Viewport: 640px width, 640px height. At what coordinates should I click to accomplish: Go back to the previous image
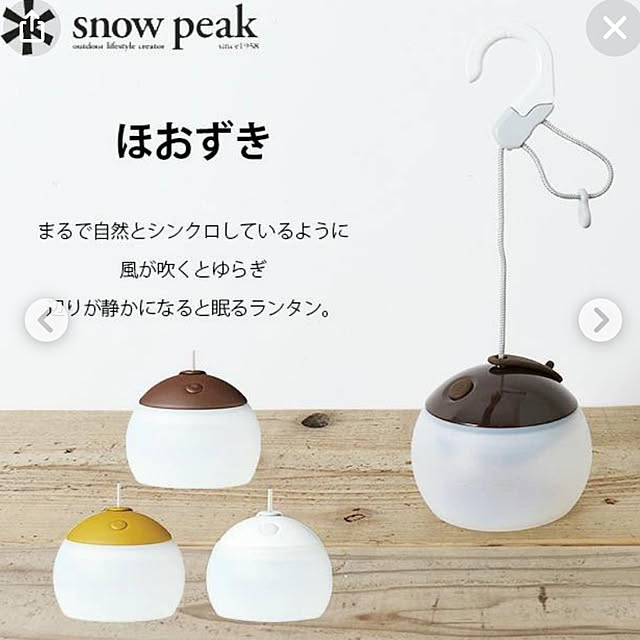[46, 320]
